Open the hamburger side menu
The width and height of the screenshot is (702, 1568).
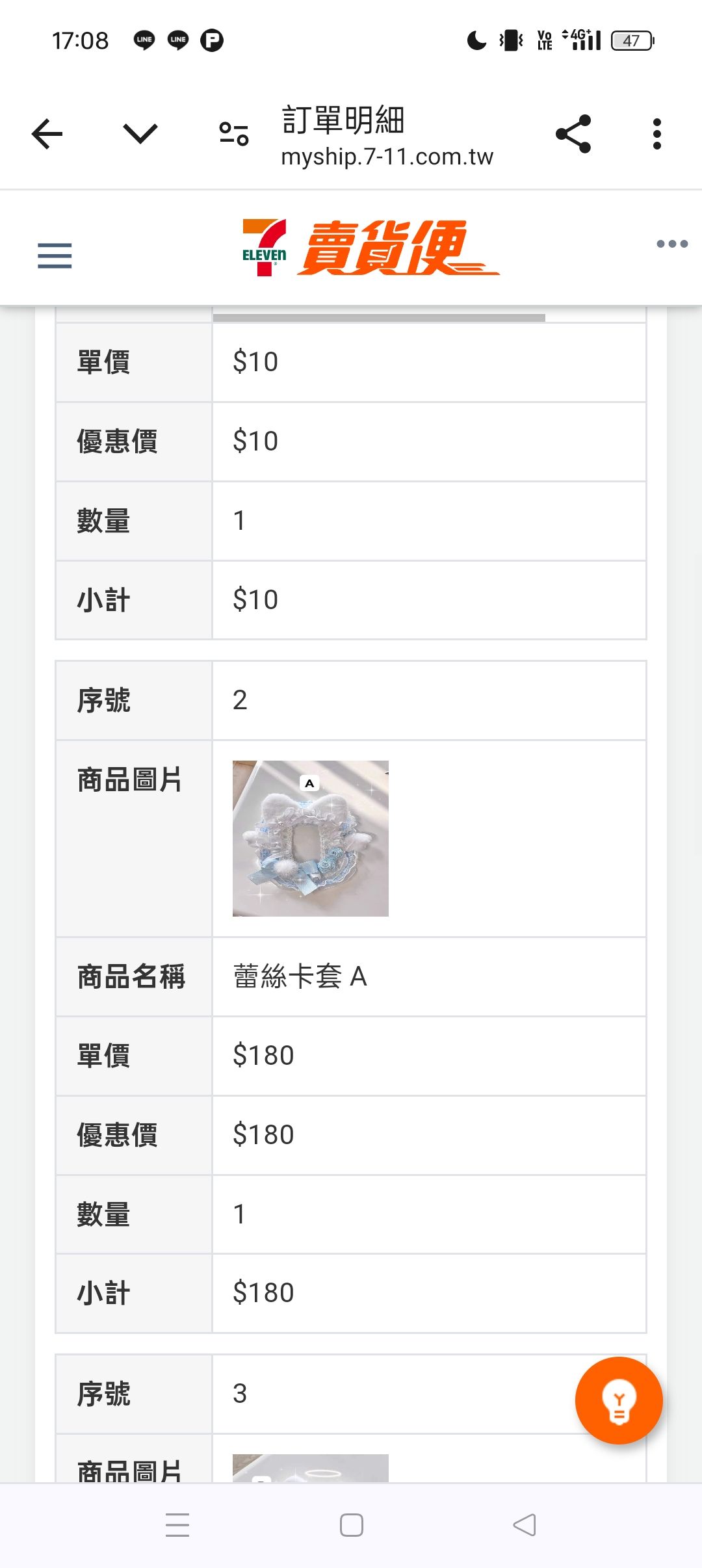click(55, 255)
